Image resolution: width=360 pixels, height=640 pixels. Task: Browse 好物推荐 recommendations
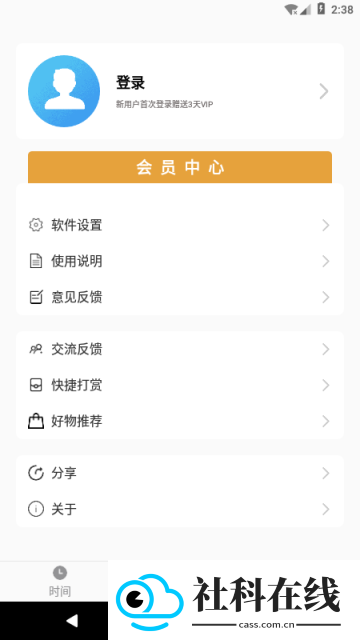click(x=180, y=421)
